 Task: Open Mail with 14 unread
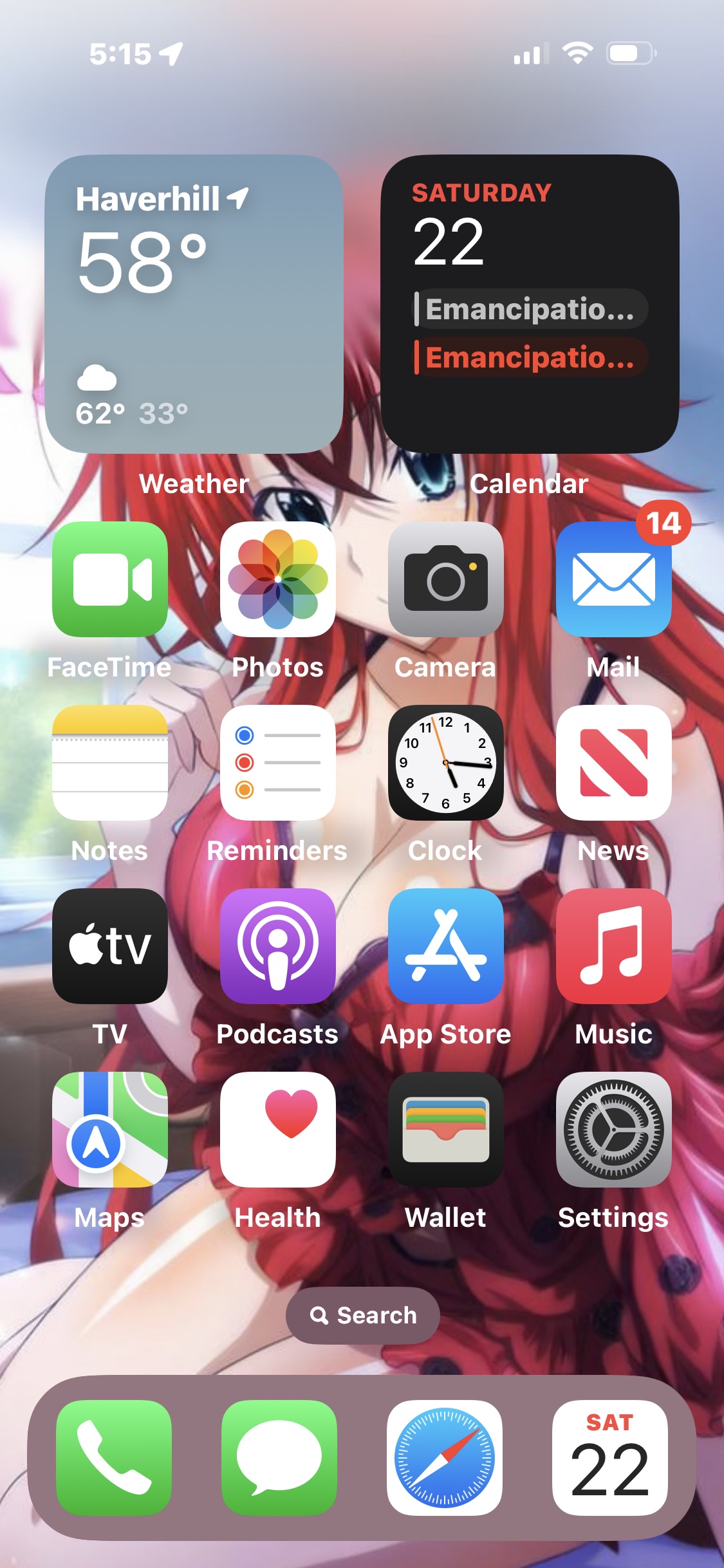pos(613,579)
